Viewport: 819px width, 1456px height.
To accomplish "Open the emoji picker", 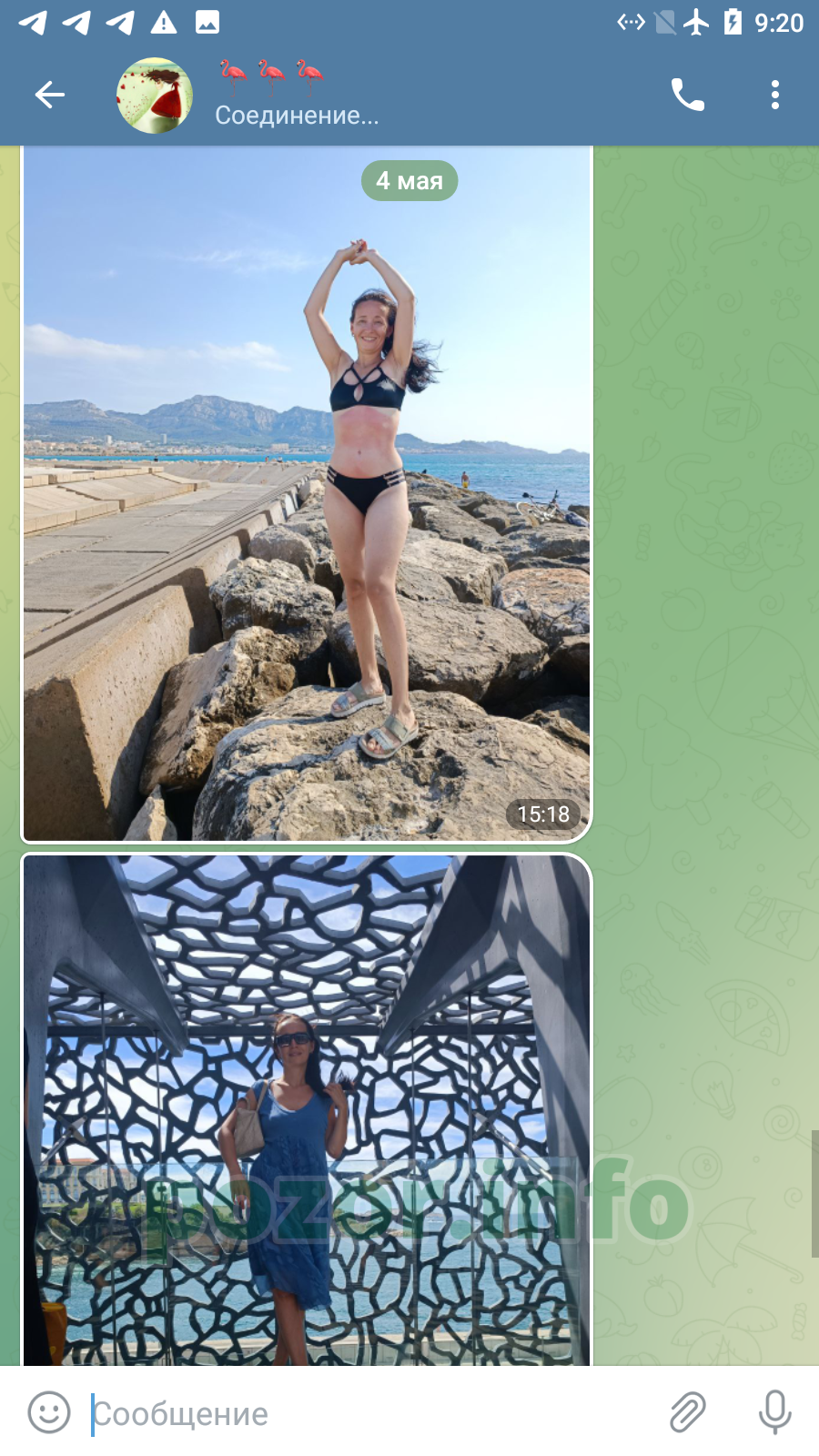I will click(x=49, y=1413).
